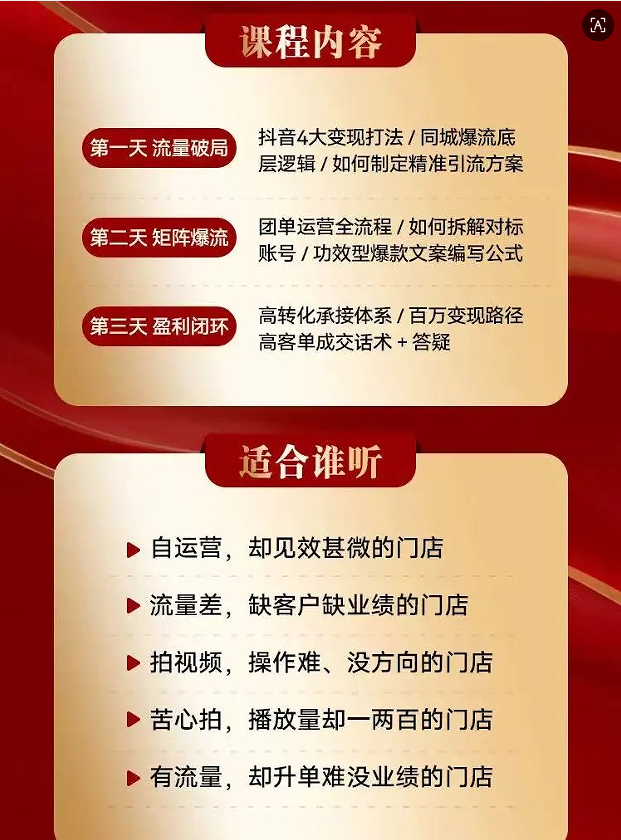The width and height of the screenshot is (621, 840).
Task: Tap the text recognition scan icon
Action: click(597, 25)
